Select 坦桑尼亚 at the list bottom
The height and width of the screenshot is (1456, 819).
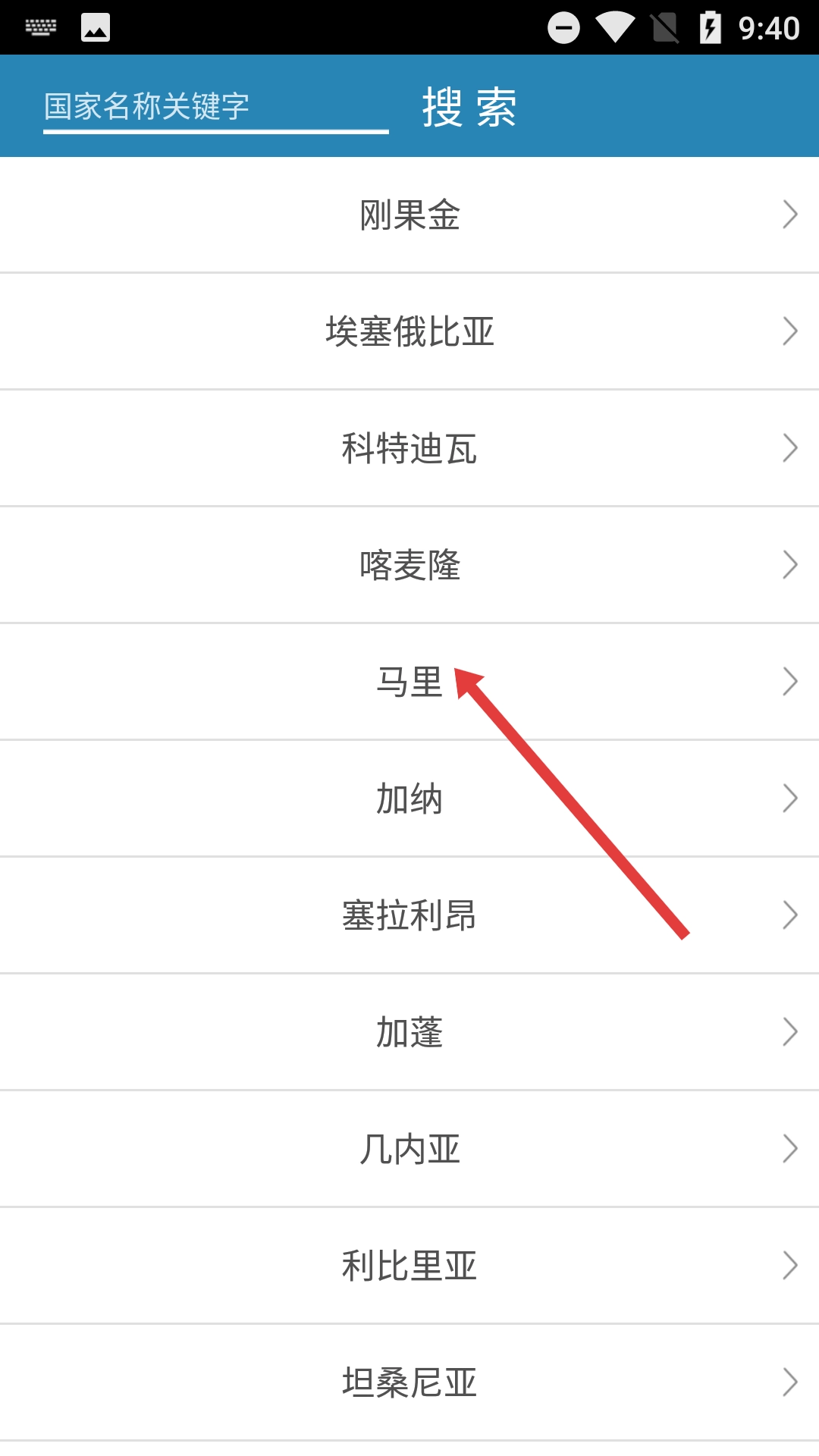(409, 1383)
